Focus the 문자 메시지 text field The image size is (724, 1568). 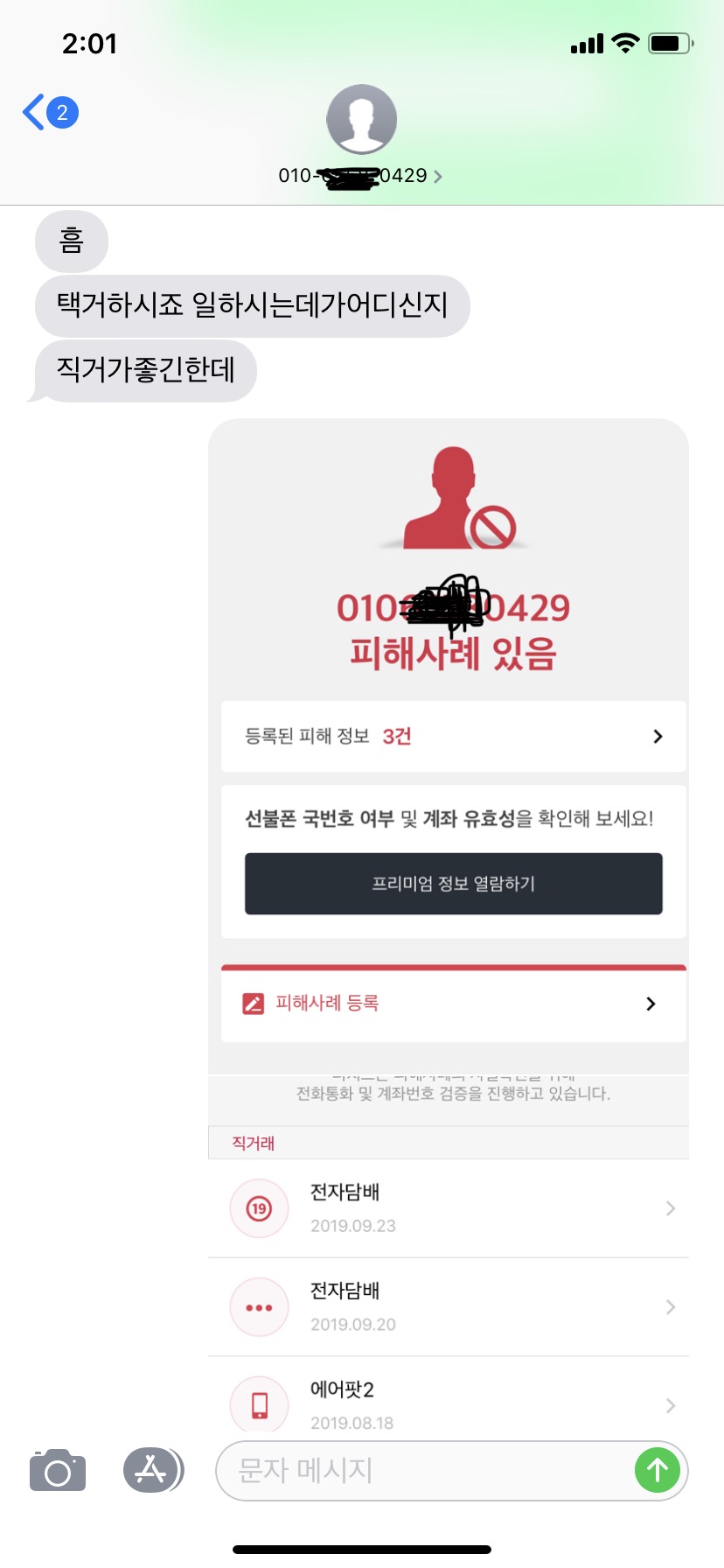(420, 1471)
